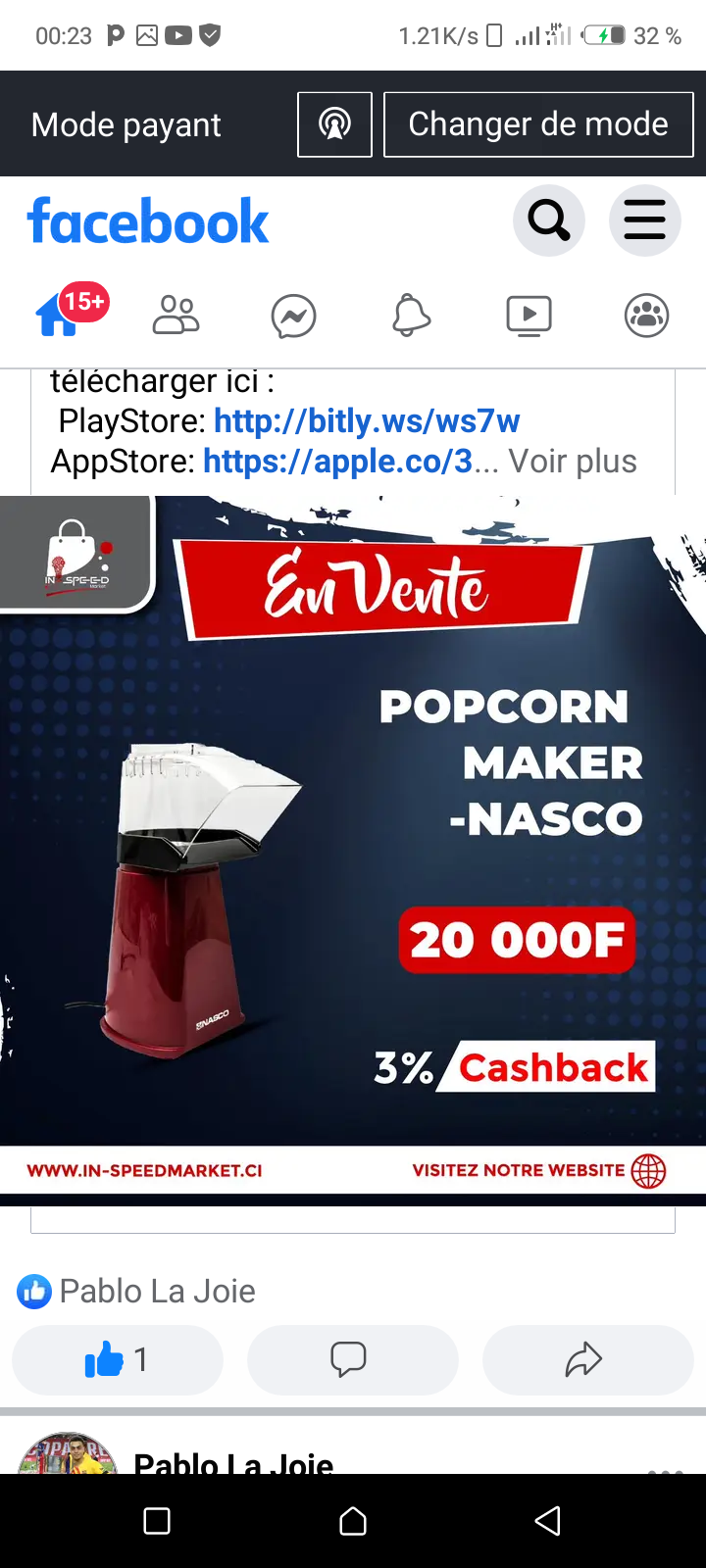Switch to the Watch video tab
Image resolution: width=706 pixels, height=1568 pixels.
pyautogui.click(x=529, y=316)
